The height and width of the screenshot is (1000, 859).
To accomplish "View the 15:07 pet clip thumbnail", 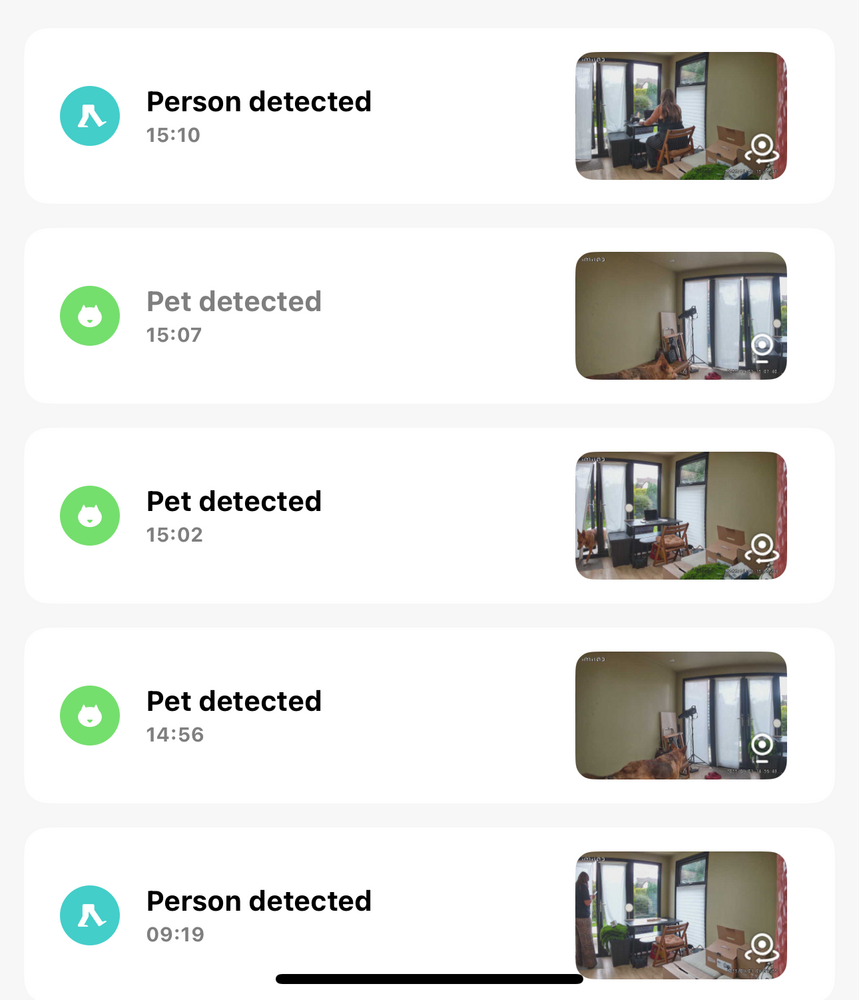I will [x=681, y=316].
